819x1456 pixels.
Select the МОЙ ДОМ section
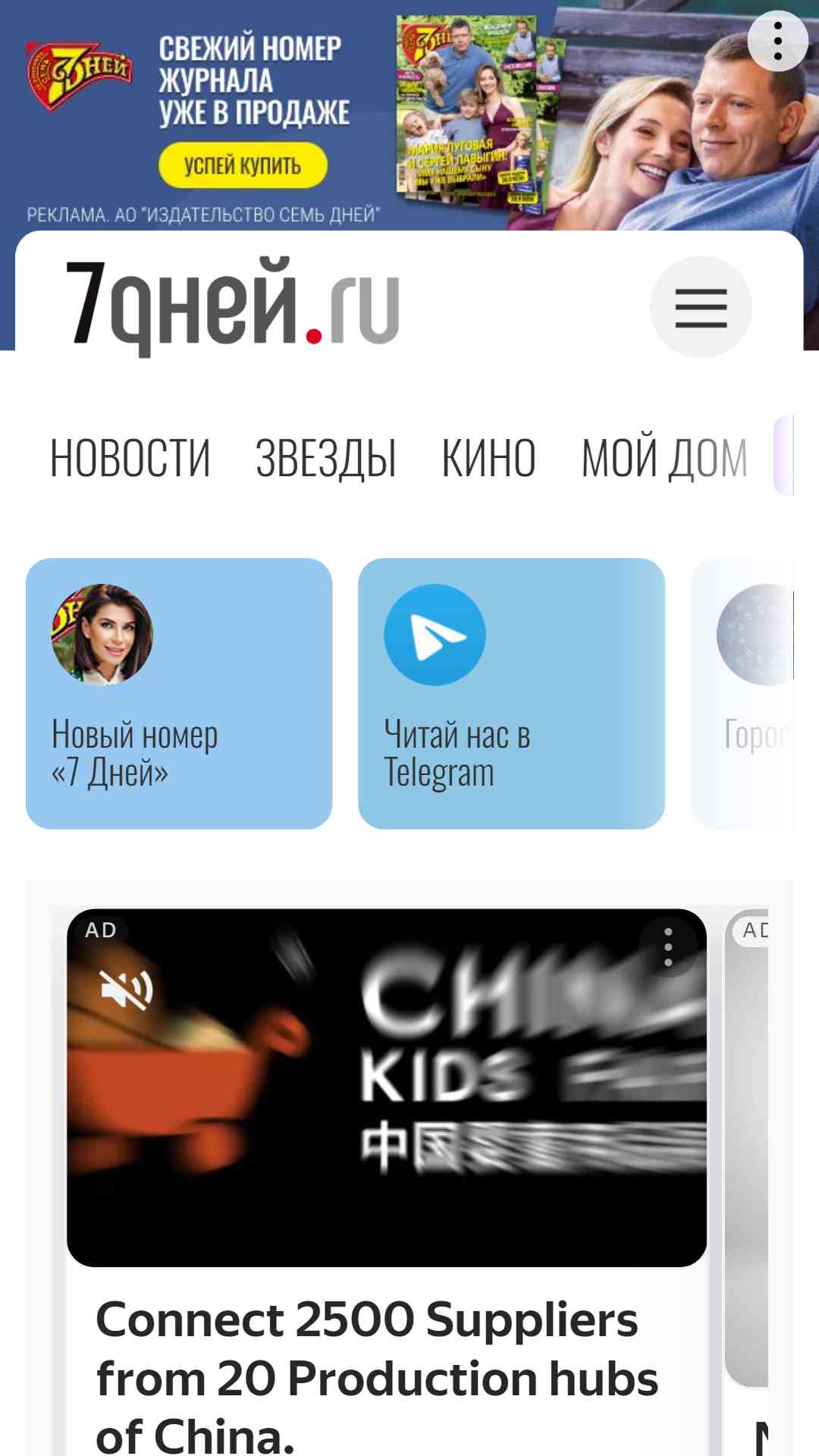664,458
